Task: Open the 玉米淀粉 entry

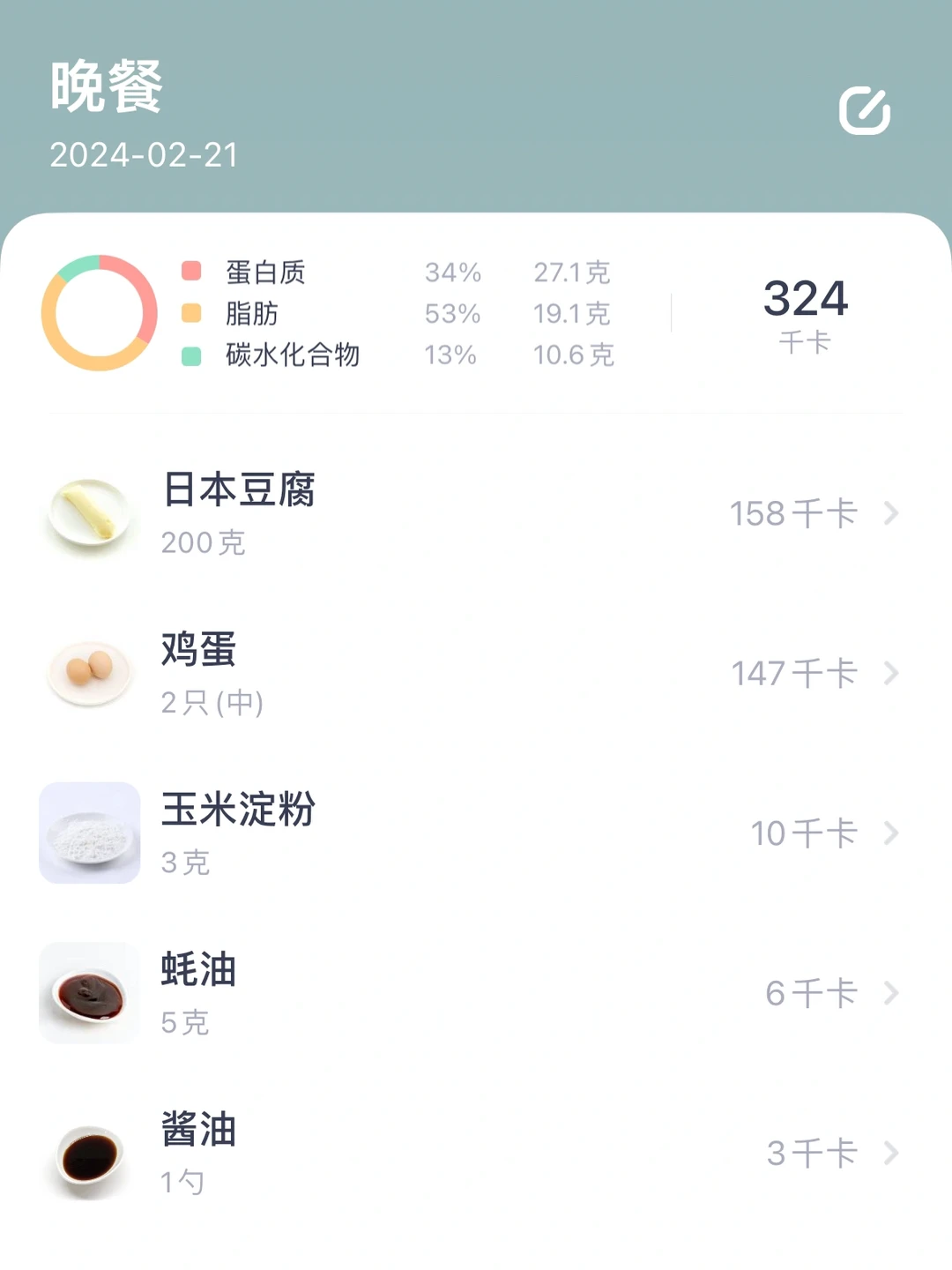Action: point(476,833)
